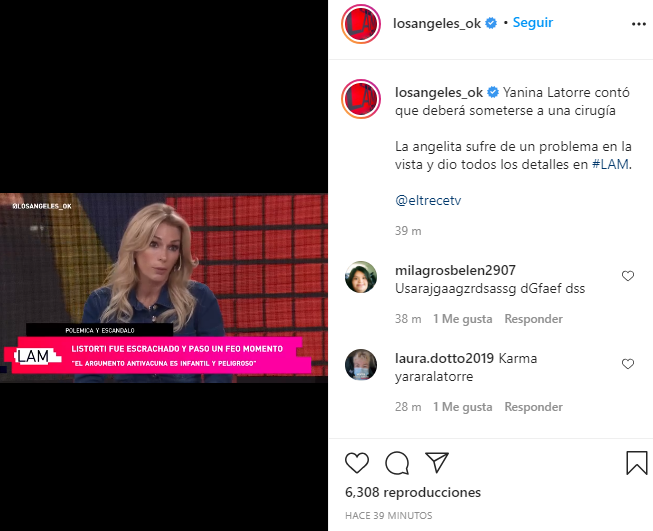Viewport: 653px width, 531px height.
Task: Save the post with the bookmark icon
Action: click(636, 462)
